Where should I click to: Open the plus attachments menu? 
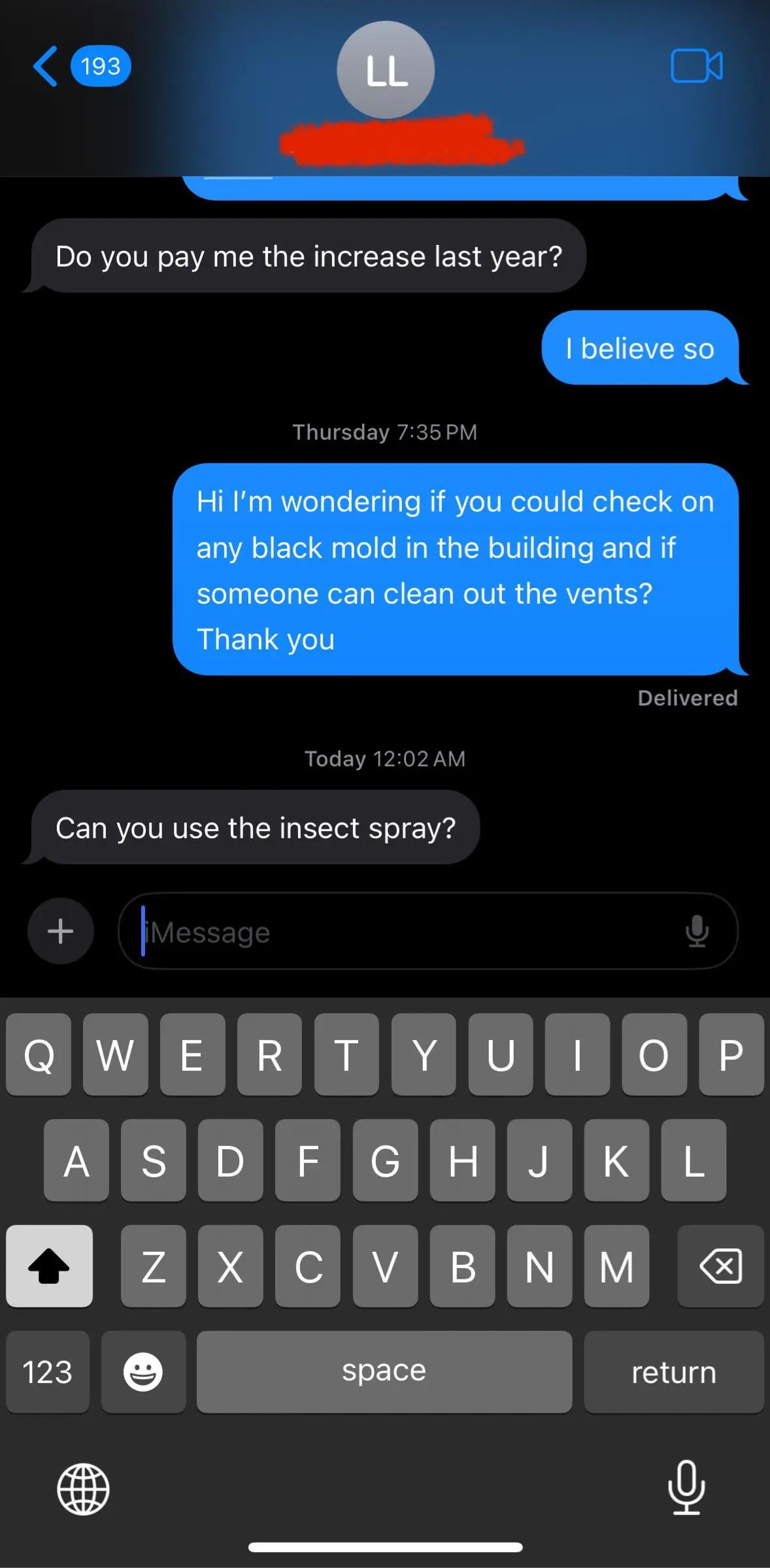pyautogui.click(x=61, y=931)
